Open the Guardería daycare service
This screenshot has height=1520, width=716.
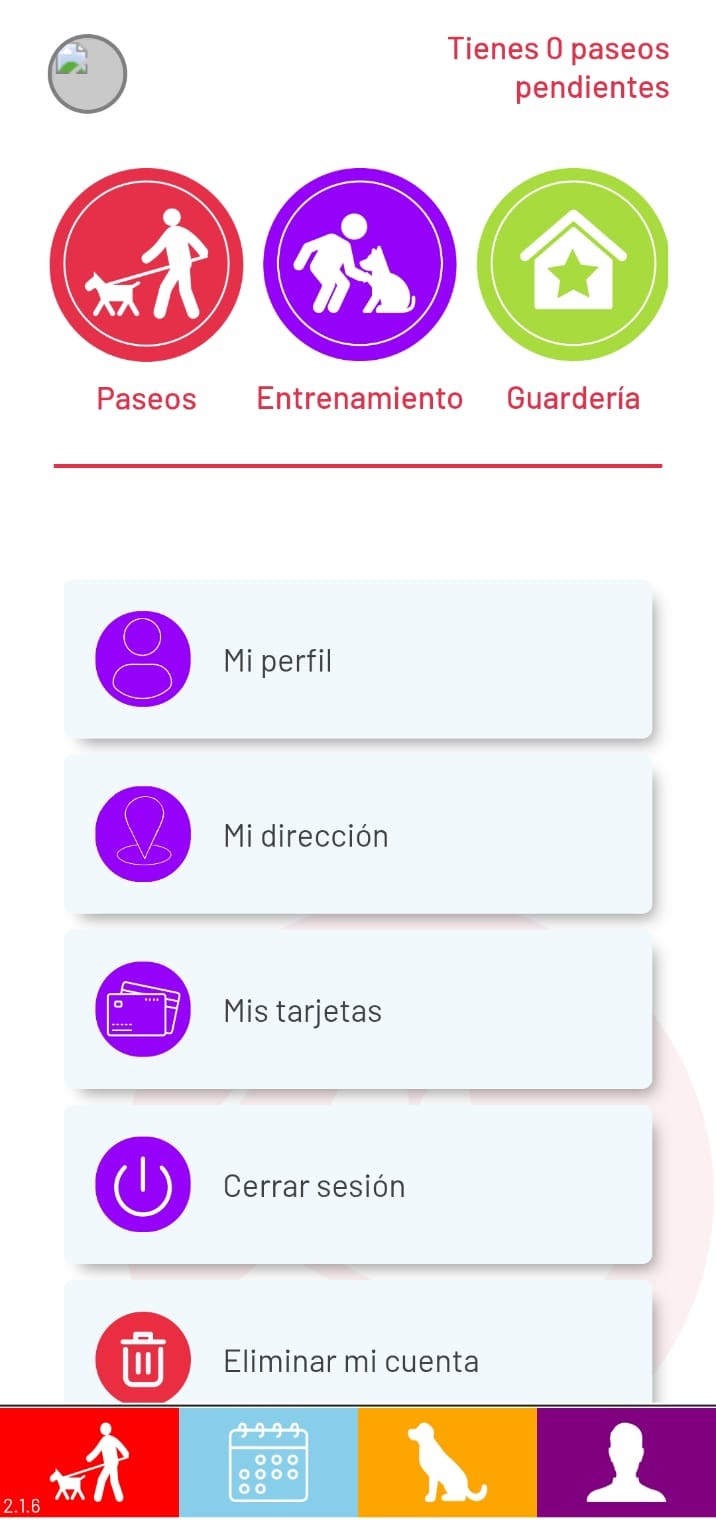pyautogui.click(x=573, y=265)
